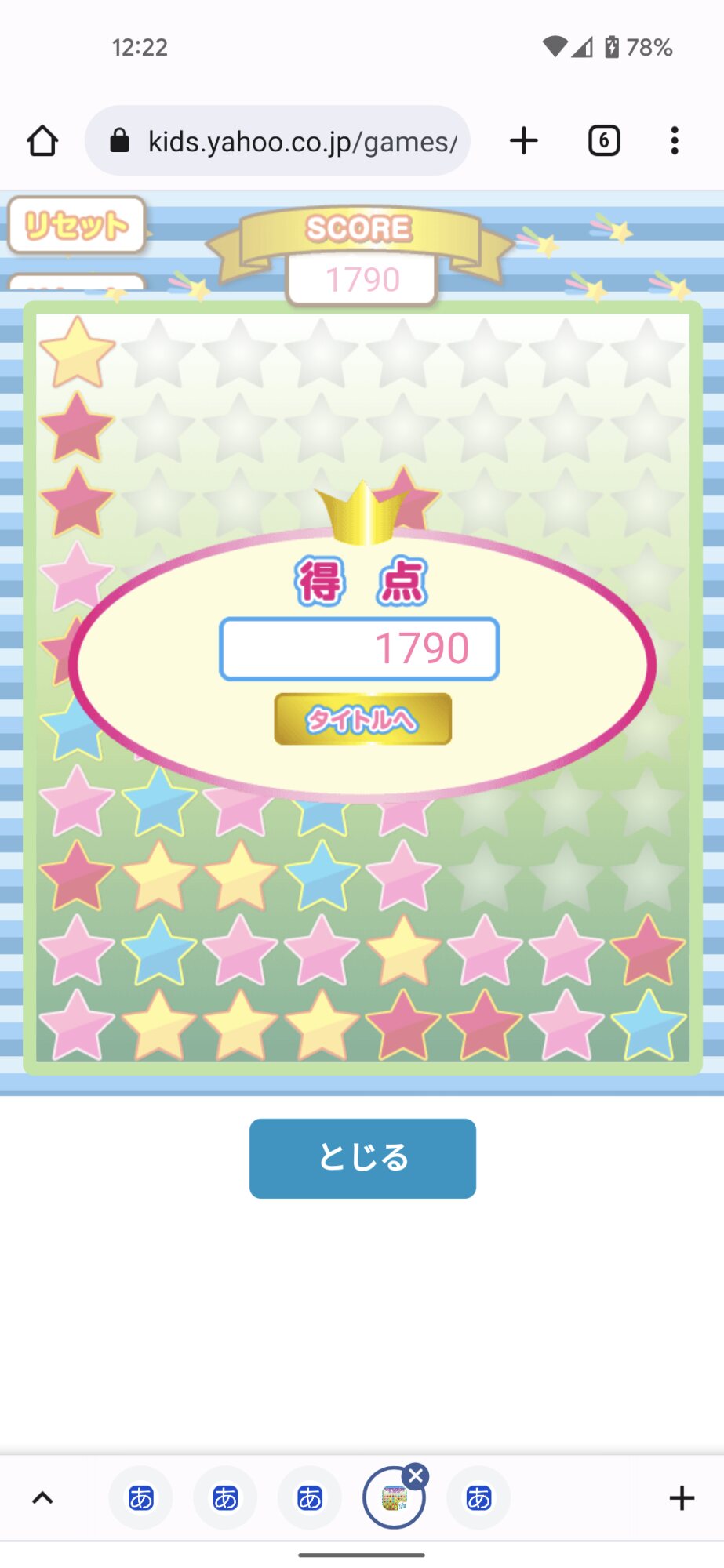Open Chrome's three-dot overflow menu

674,141
